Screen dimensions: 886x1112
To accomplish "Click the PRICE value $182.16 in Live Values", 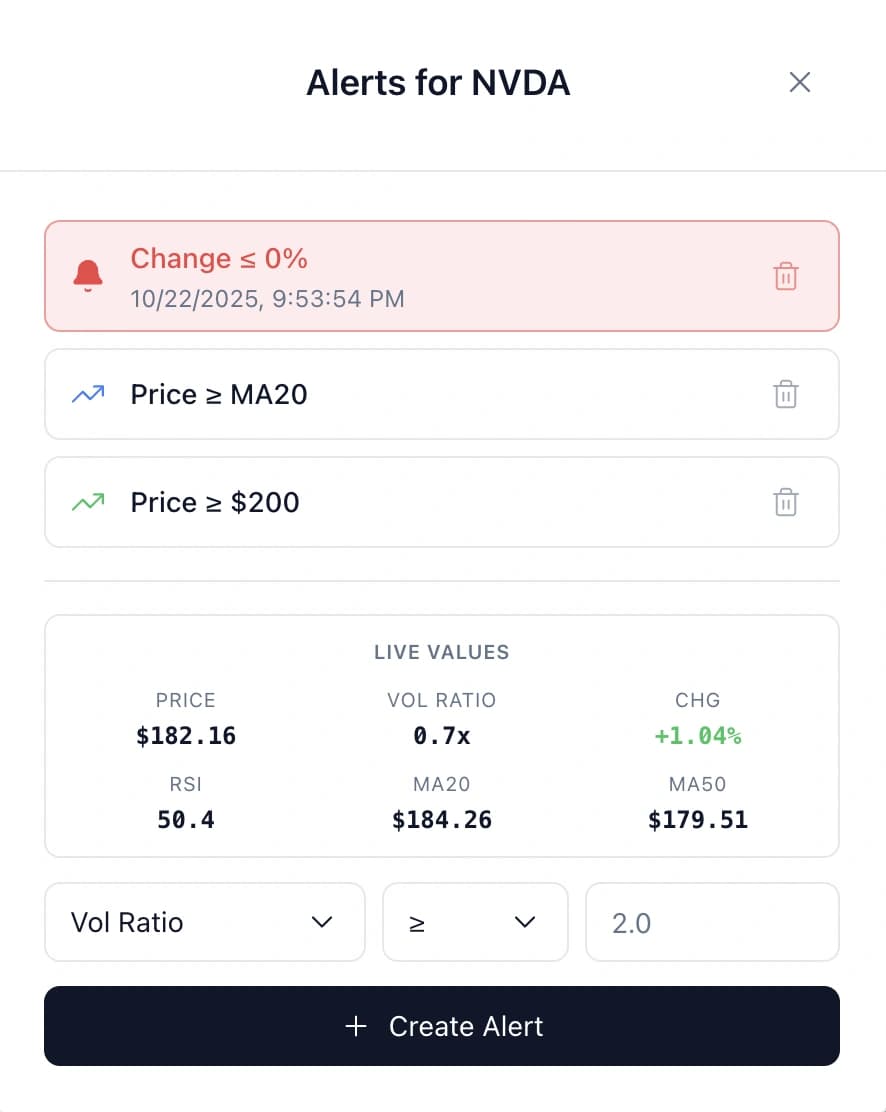I will pos(185,735).
